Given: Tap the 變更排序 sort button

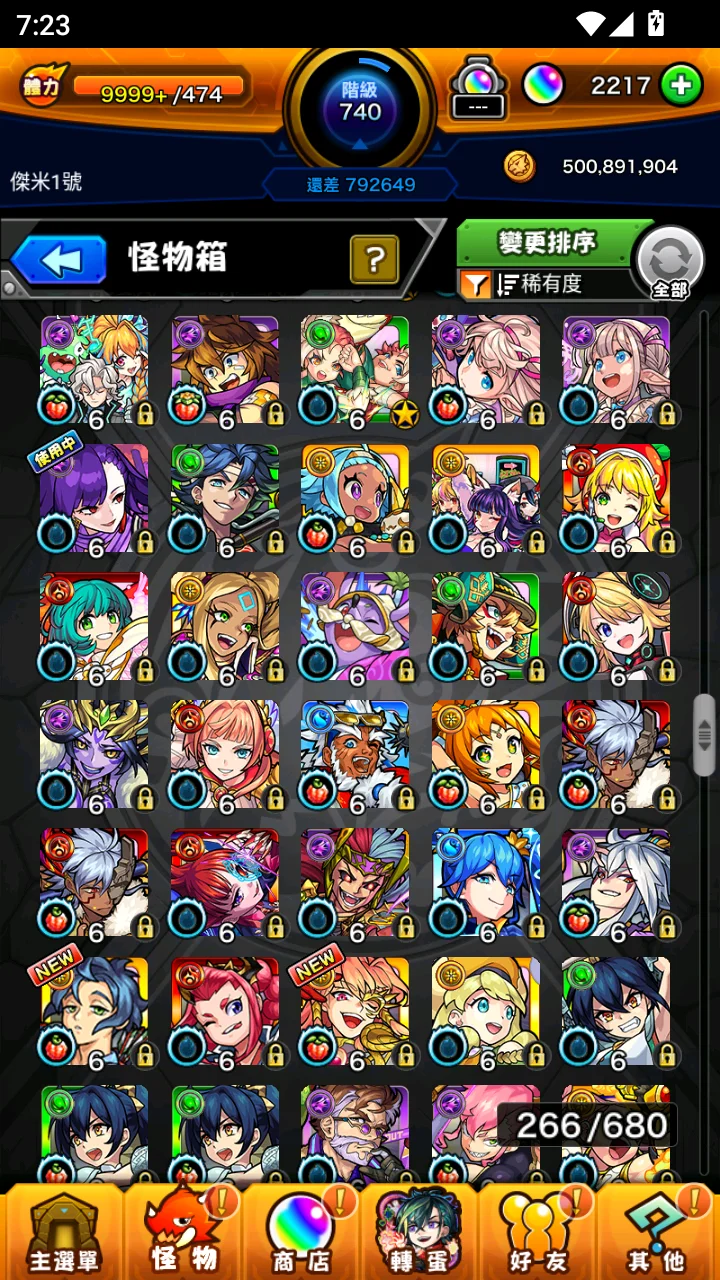Looking at the screenshot, I should tap(547, 243).
